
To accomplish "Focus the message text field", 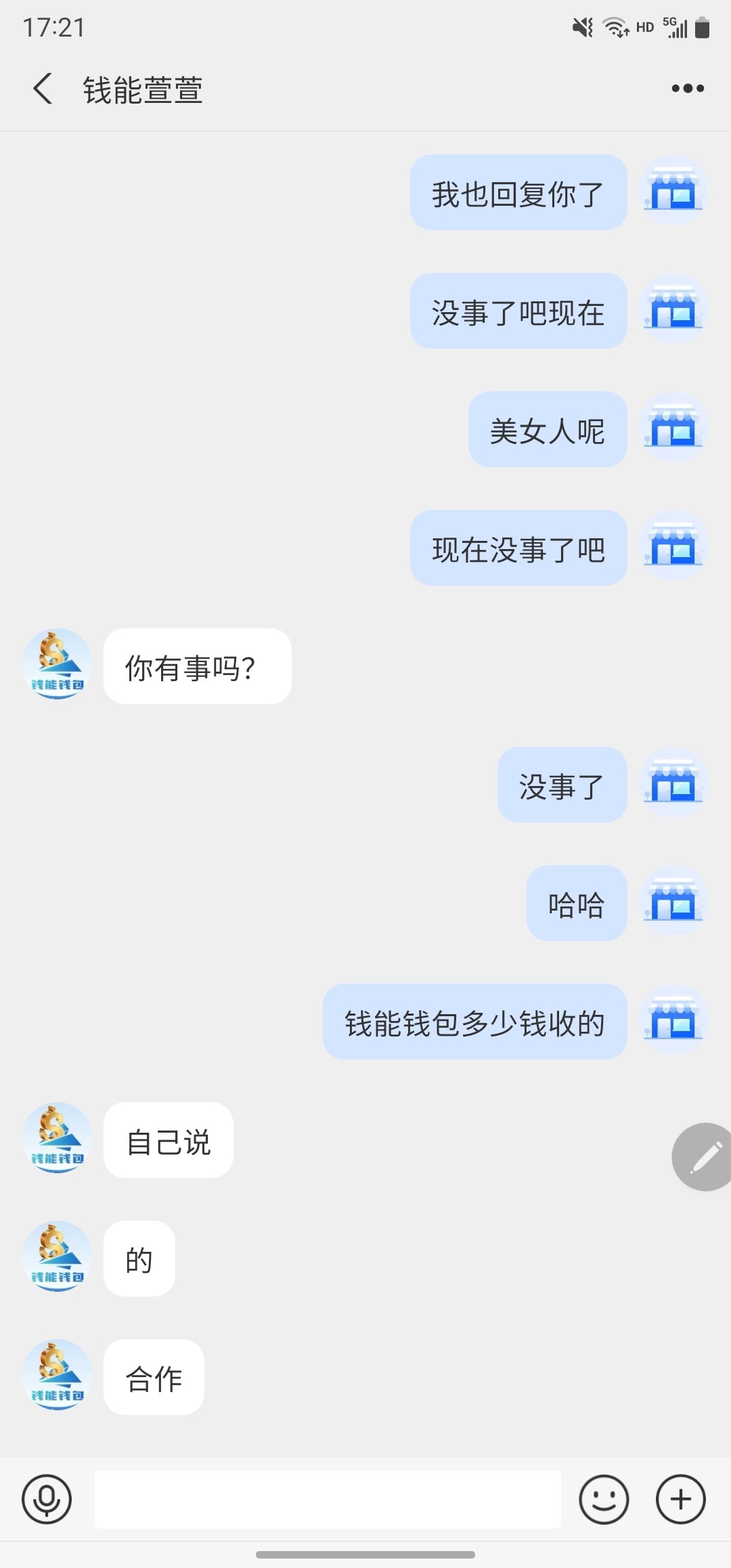I will [x=328, y=1499].
